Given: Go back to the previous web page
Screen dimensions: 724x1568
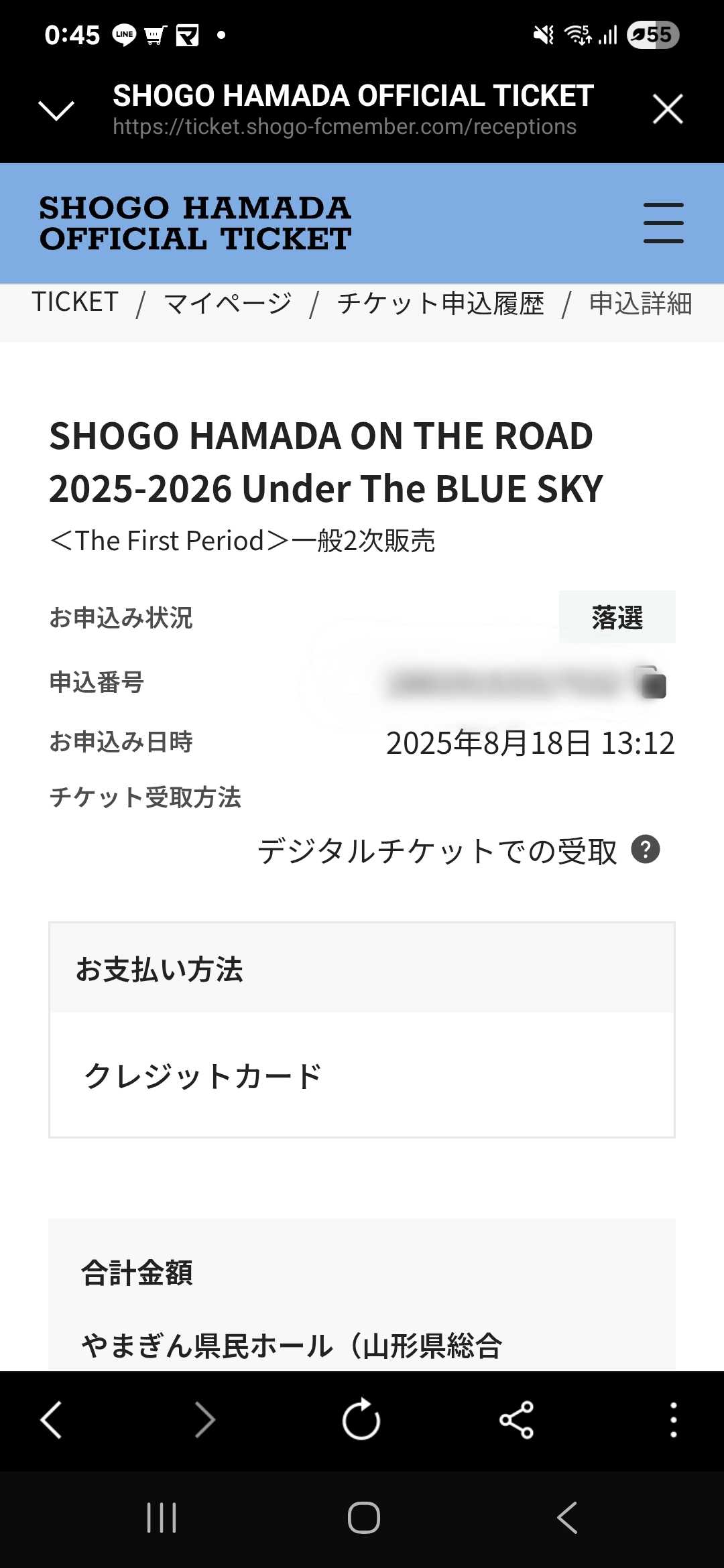Looking at the screenshot, I should click(52, 1419).
